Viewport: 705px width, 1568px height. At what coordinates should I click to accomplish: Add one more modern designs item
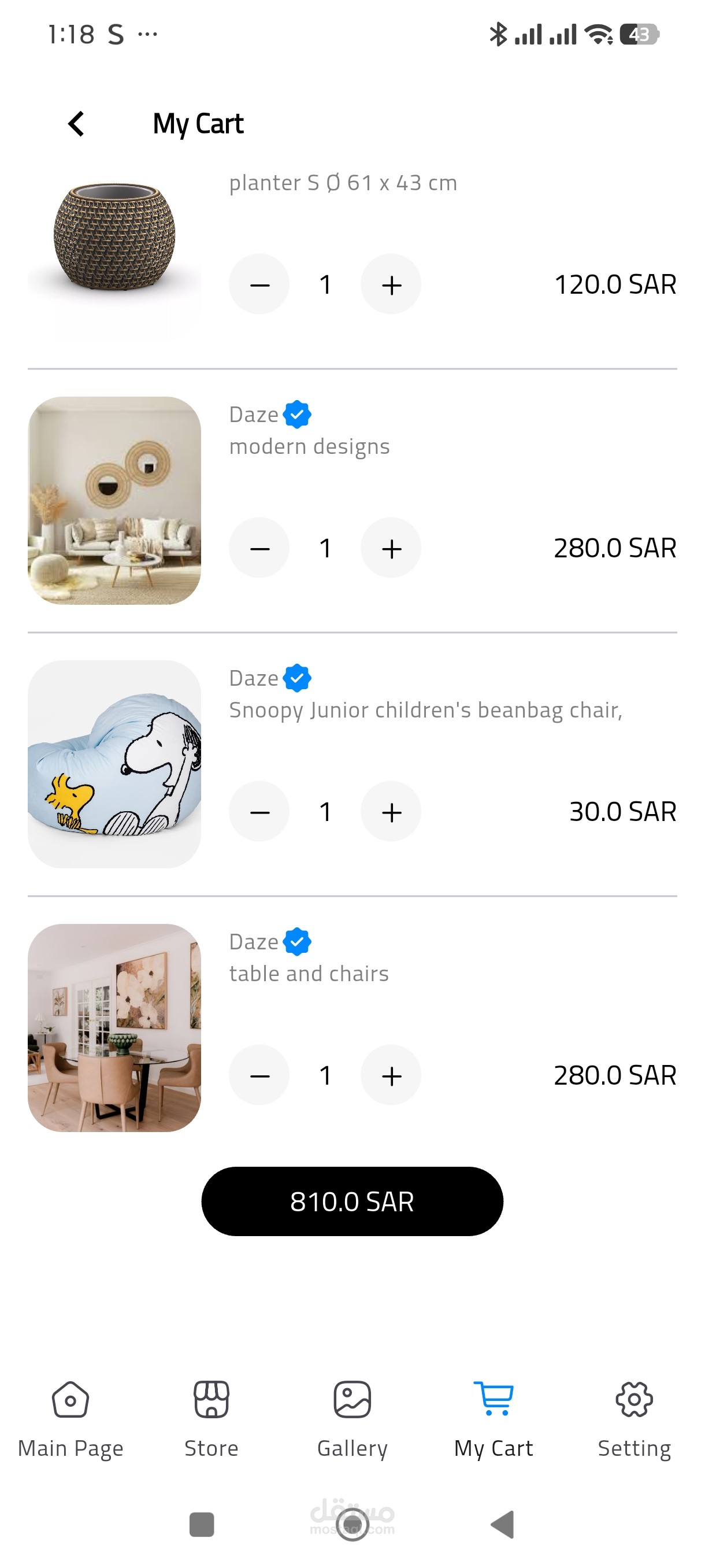391,548
